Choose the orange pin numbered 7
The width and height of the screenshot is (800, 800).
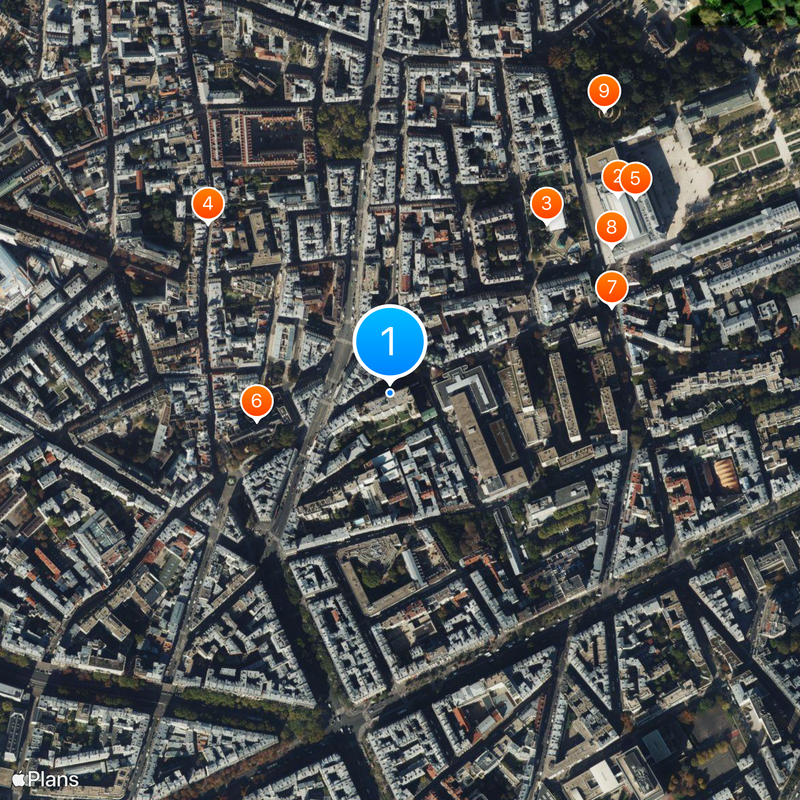point(612,287)
